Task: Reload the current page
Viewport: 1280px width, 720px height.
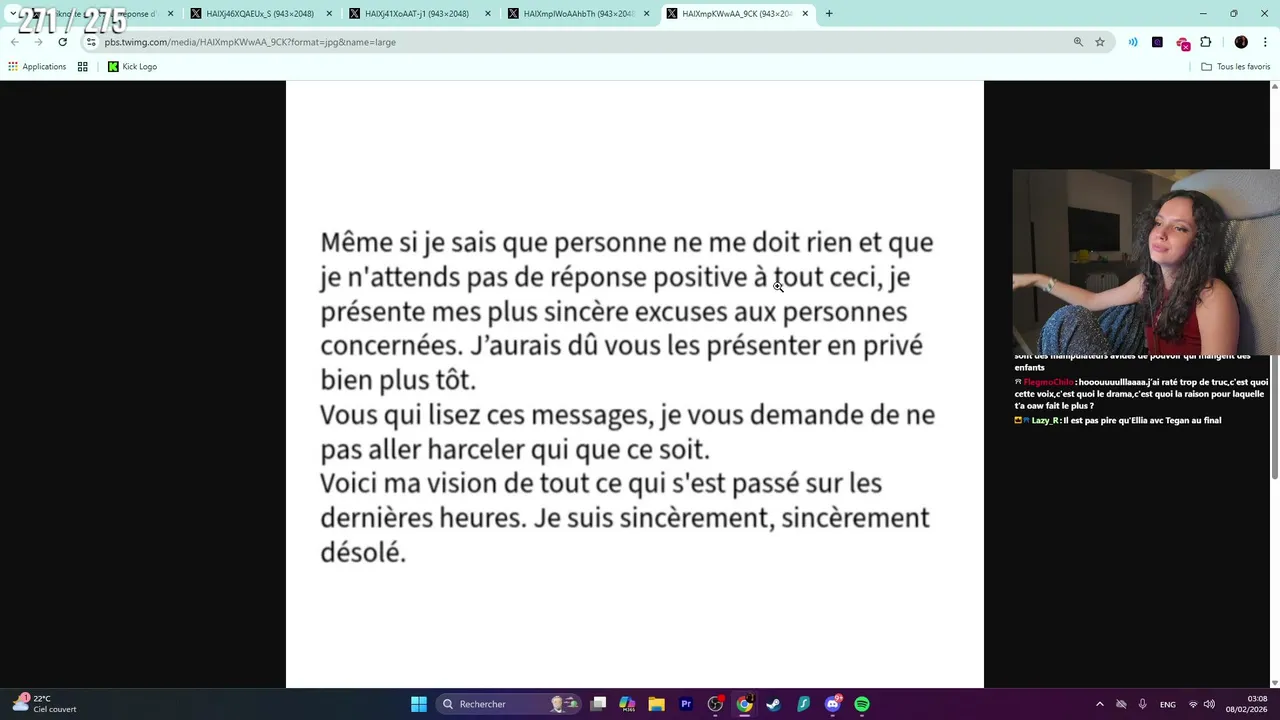Action: (63, 42)
